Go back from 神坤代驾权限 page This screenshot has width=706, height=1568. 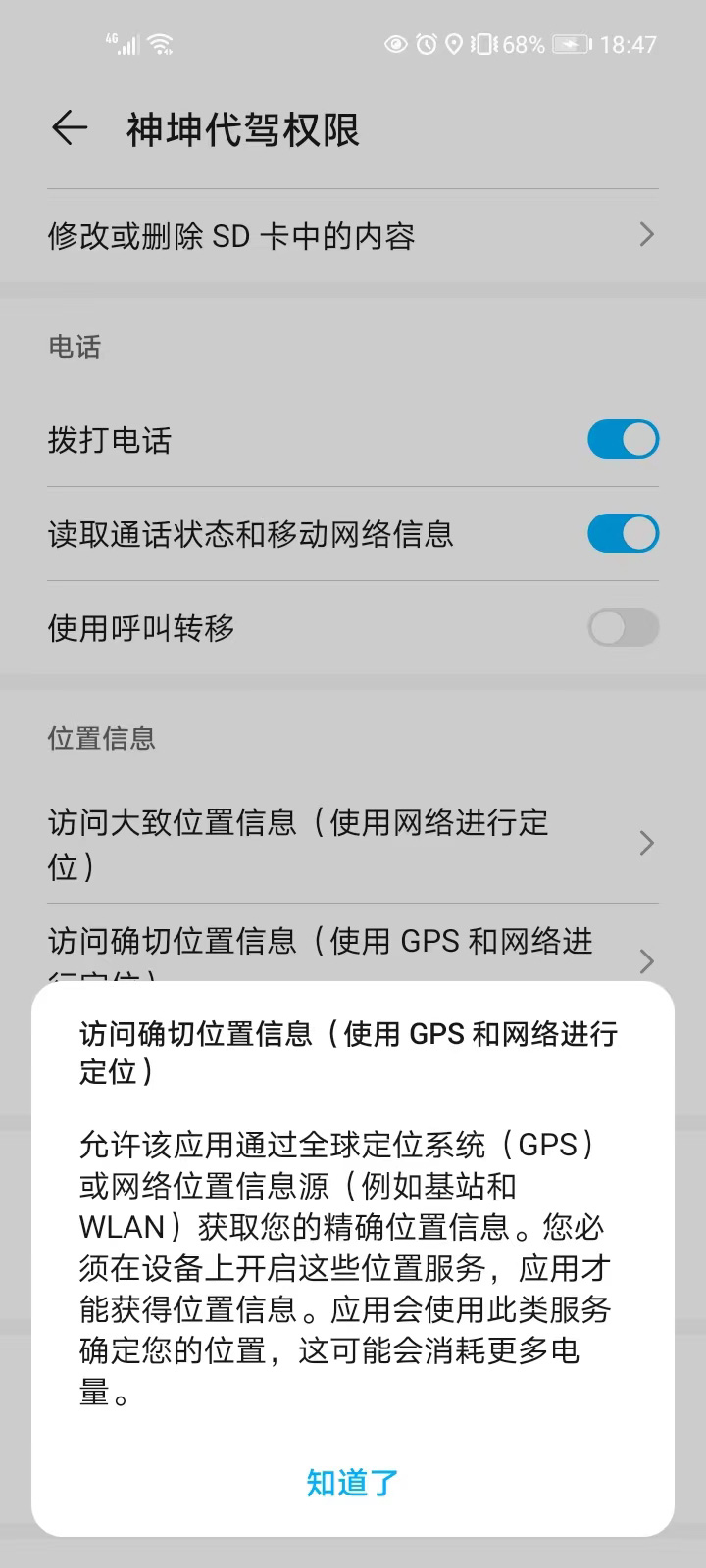[x=70, y=129]
